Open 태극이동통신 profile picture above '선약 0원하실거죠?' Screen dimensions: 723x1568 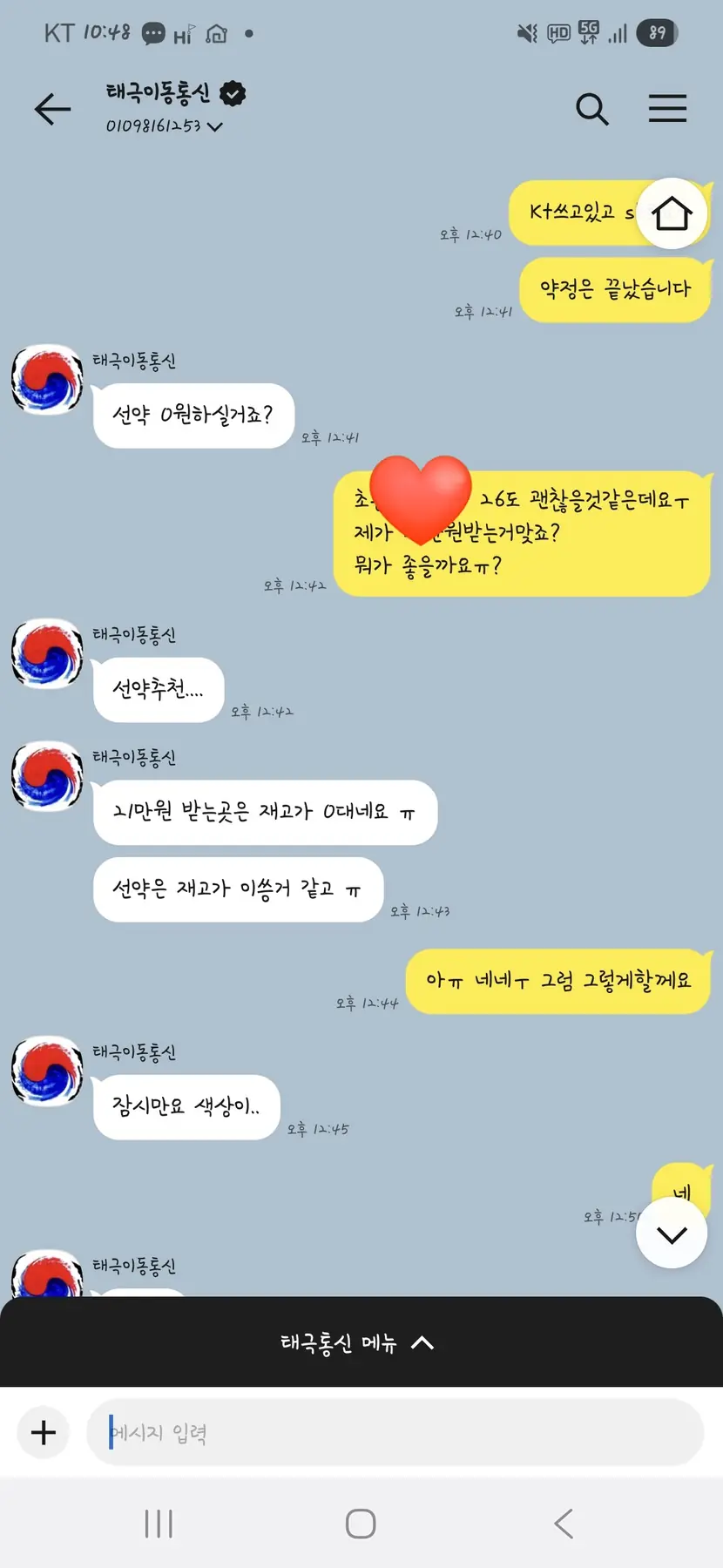click(47, 380)
